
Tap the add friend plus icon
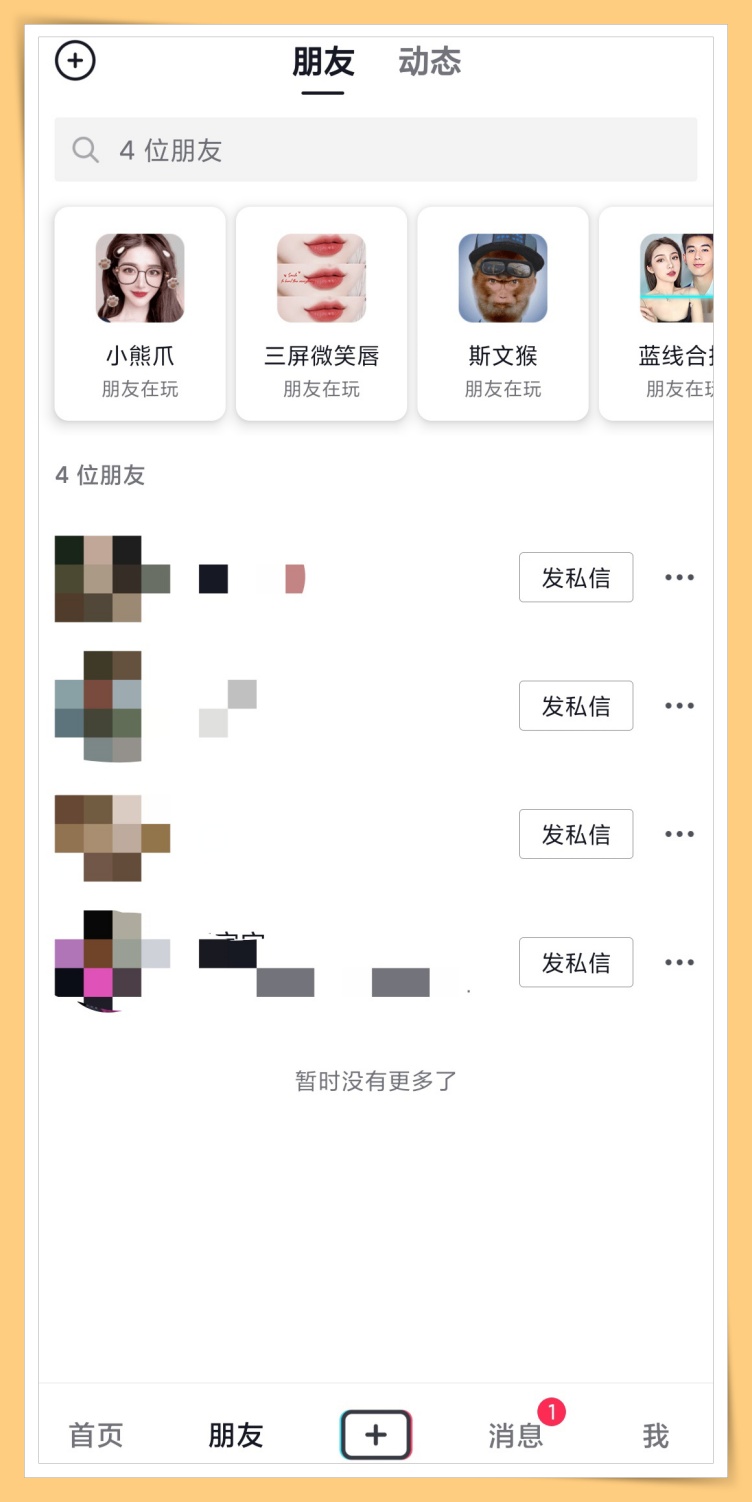click(x=75, y=62)
